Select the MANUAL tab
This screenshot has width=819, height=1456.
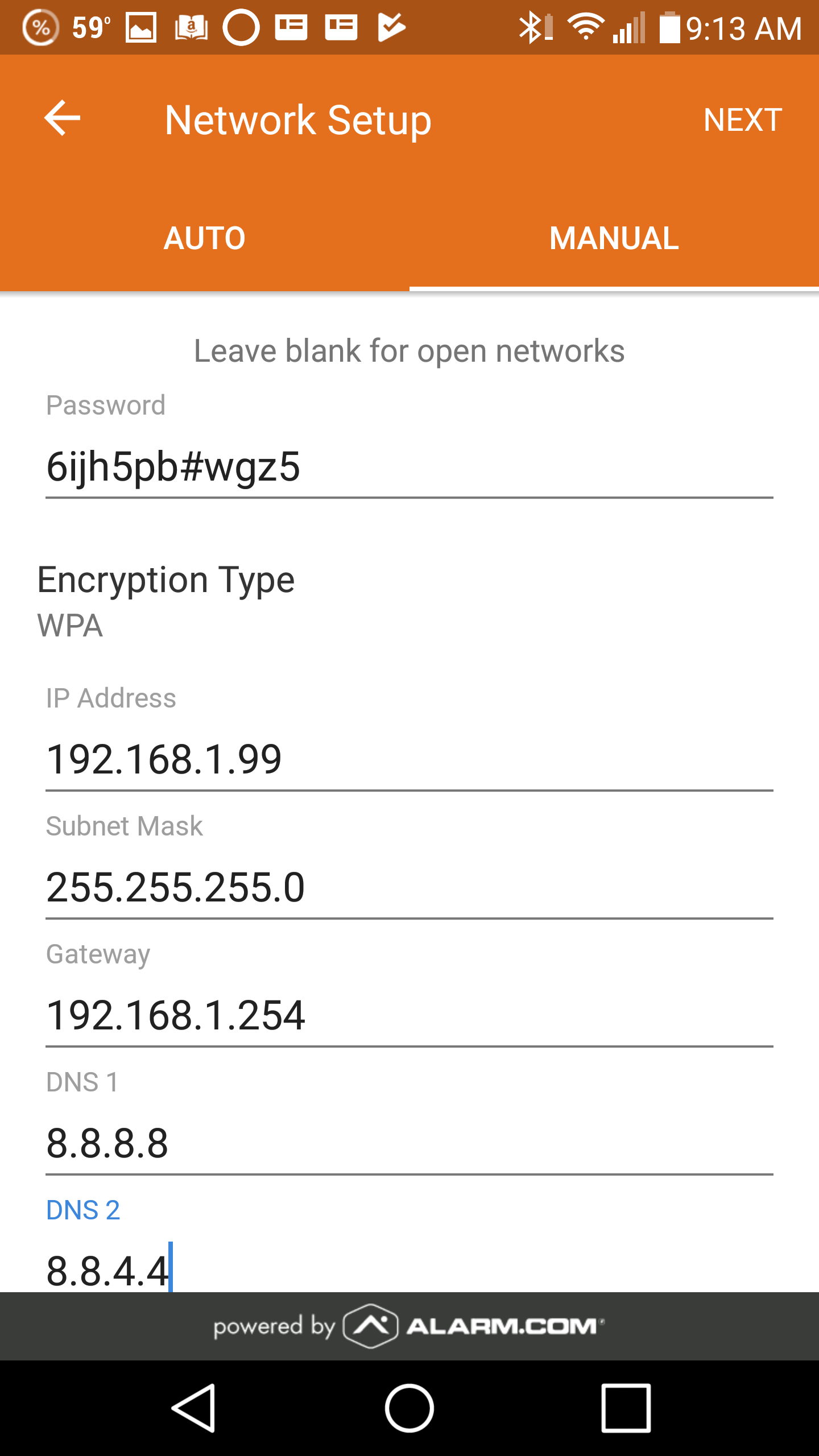tap(614, 238)
